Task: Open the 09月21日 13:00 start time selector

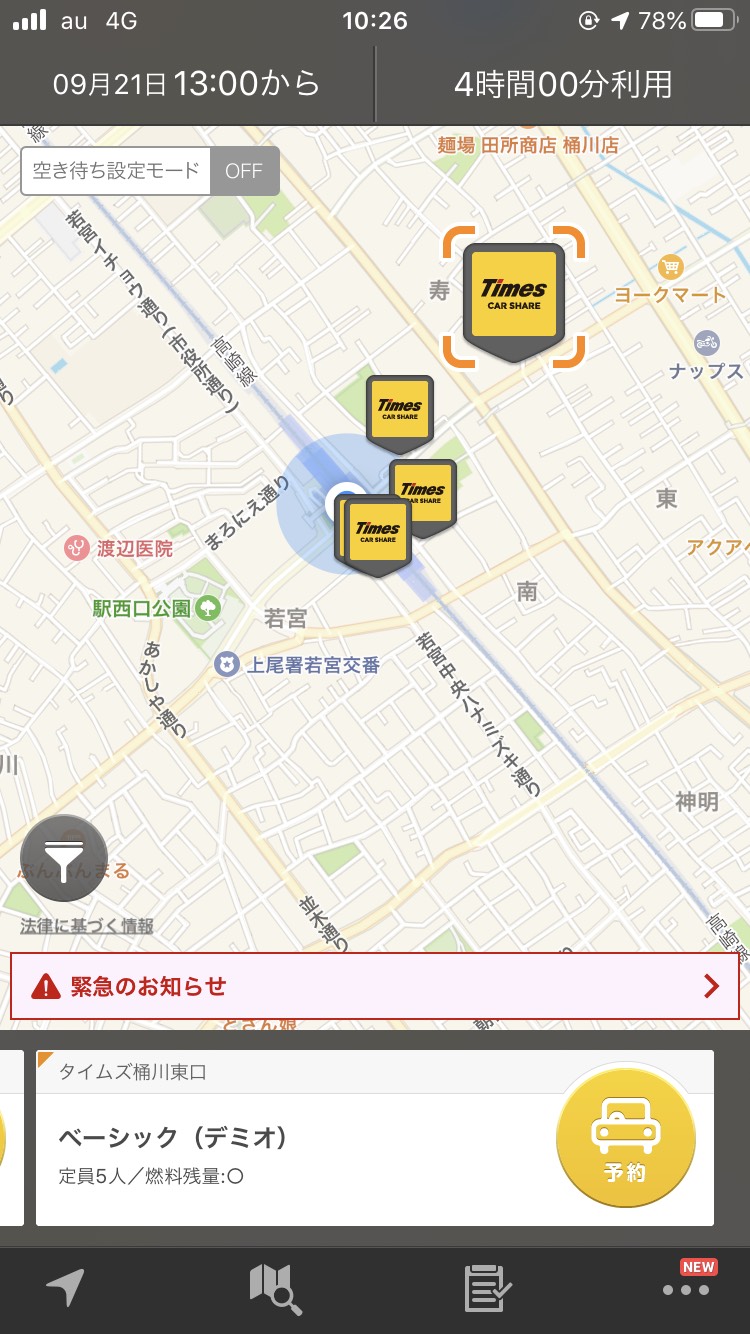Action: pyautogui.click(x=184, y=87)
